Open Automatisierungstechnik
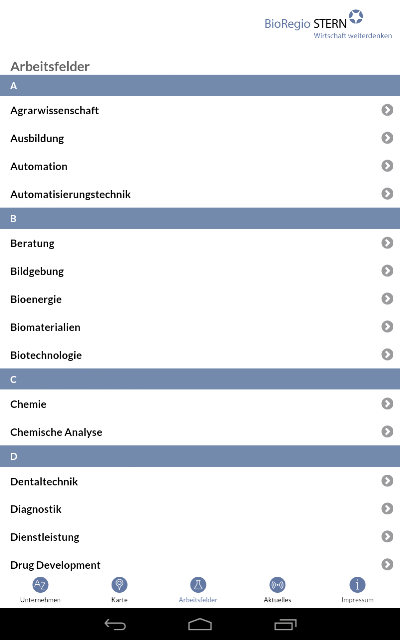400x640 pixels. 200,194
